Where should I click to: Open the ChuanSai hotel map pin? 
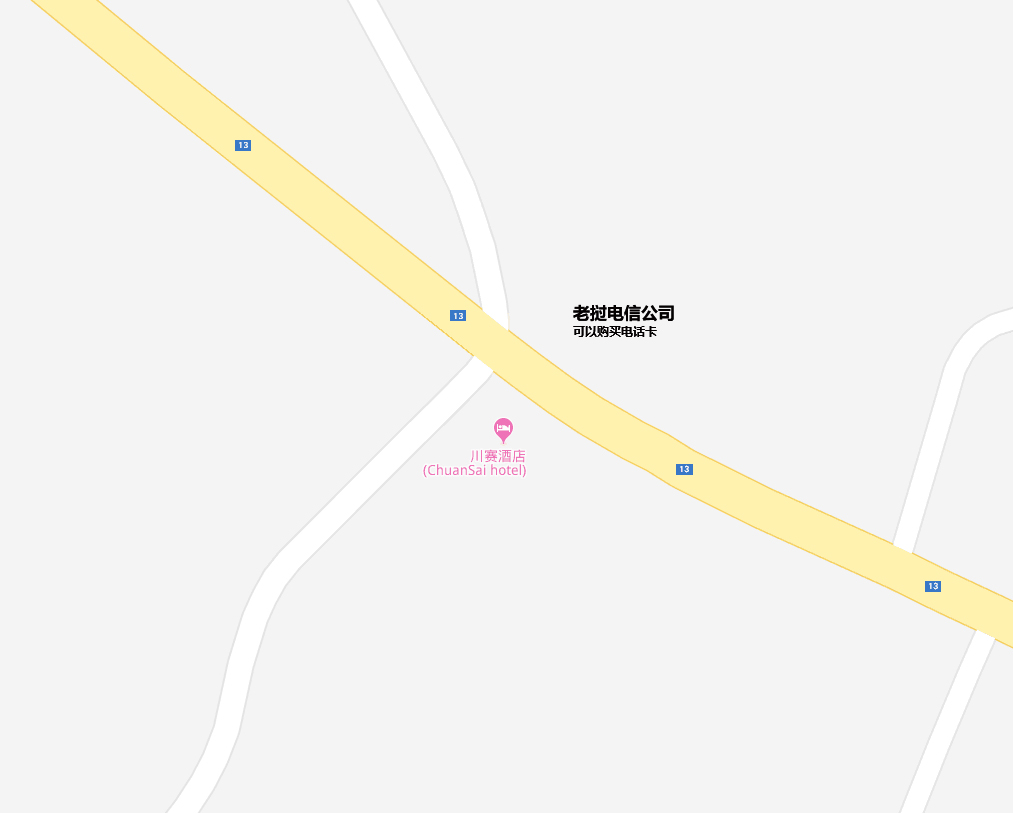pyautogui.click(x=504, y=430)
